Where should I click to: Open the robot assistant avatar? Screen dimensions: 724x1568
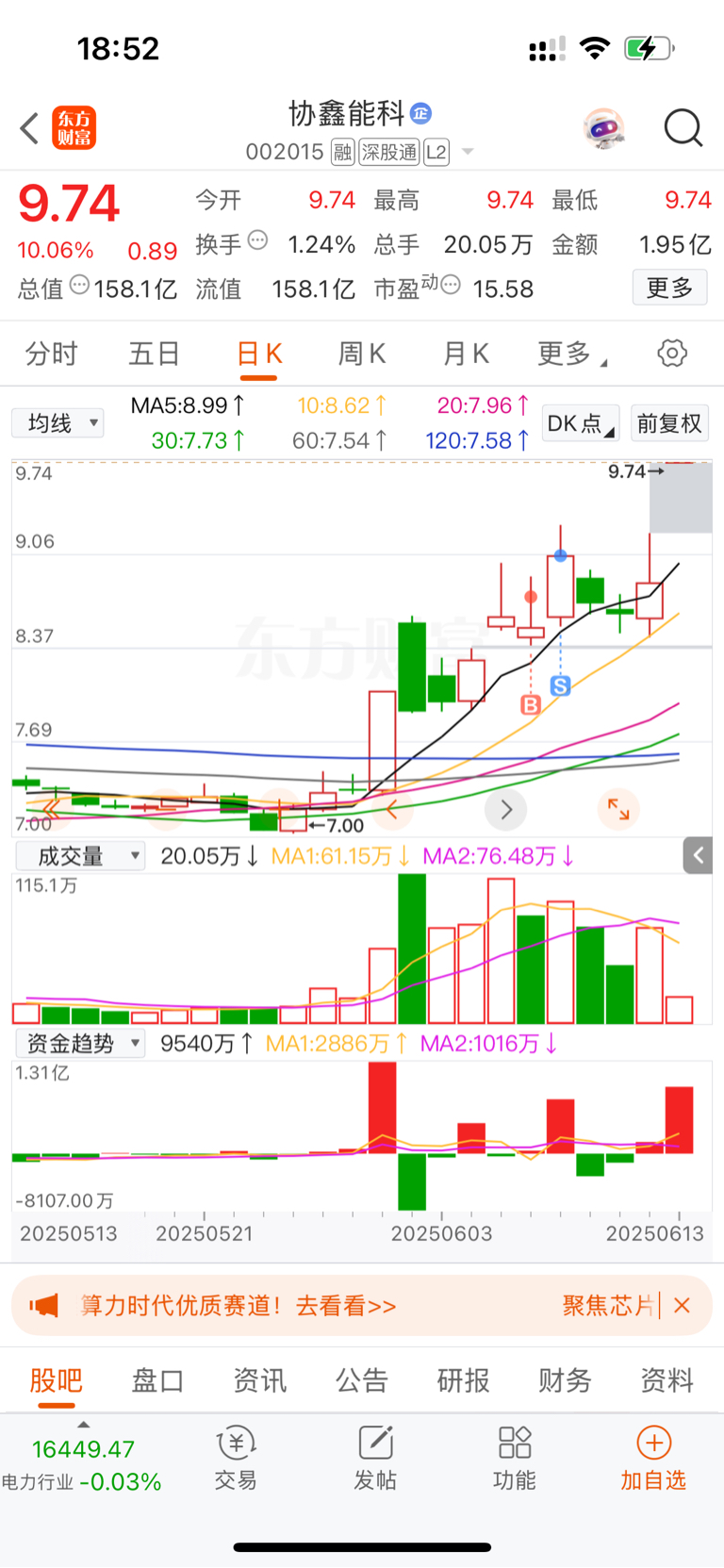604,128
